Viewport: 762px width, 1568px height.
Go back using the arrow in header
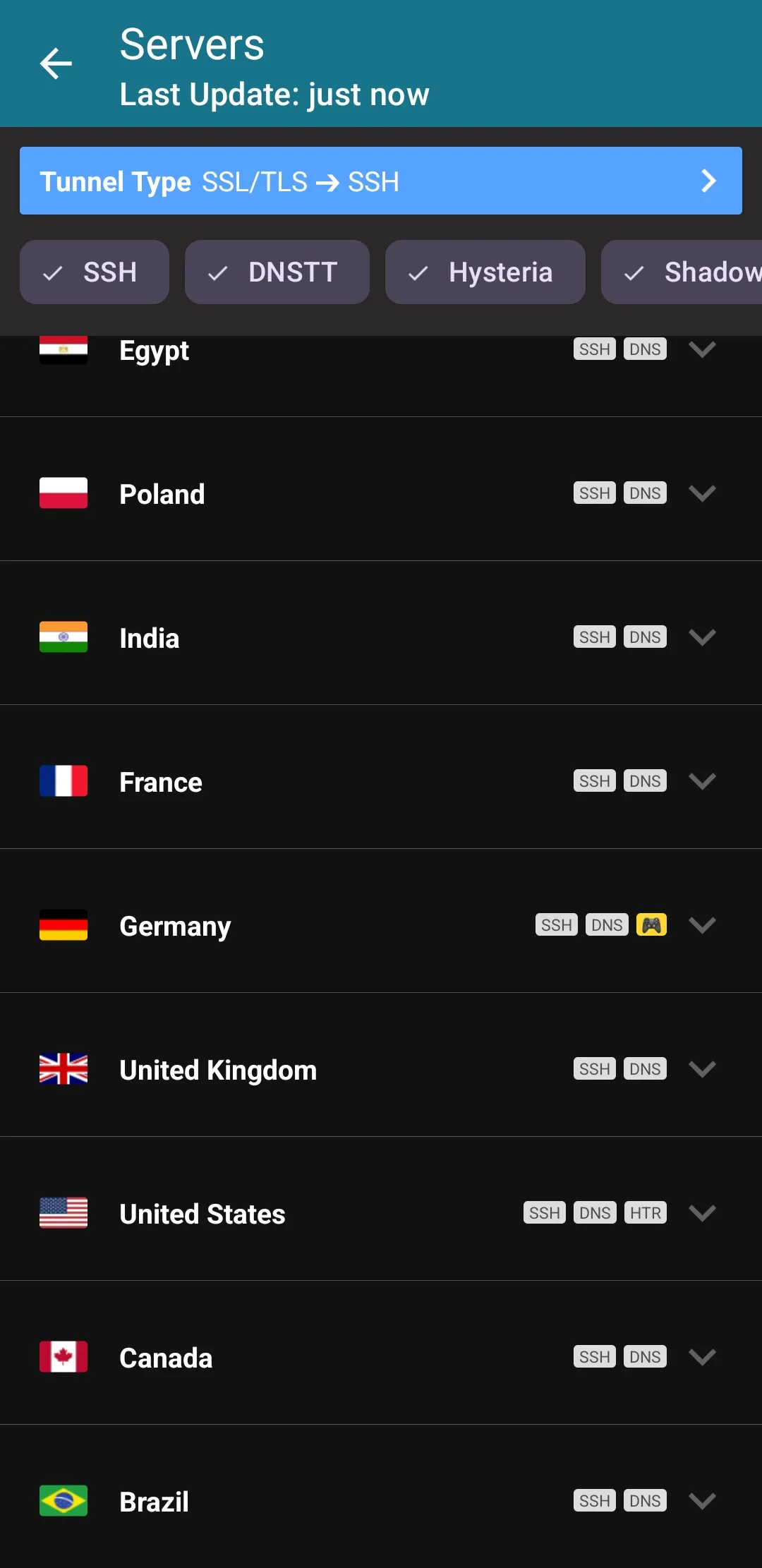(x=56, y=64)
